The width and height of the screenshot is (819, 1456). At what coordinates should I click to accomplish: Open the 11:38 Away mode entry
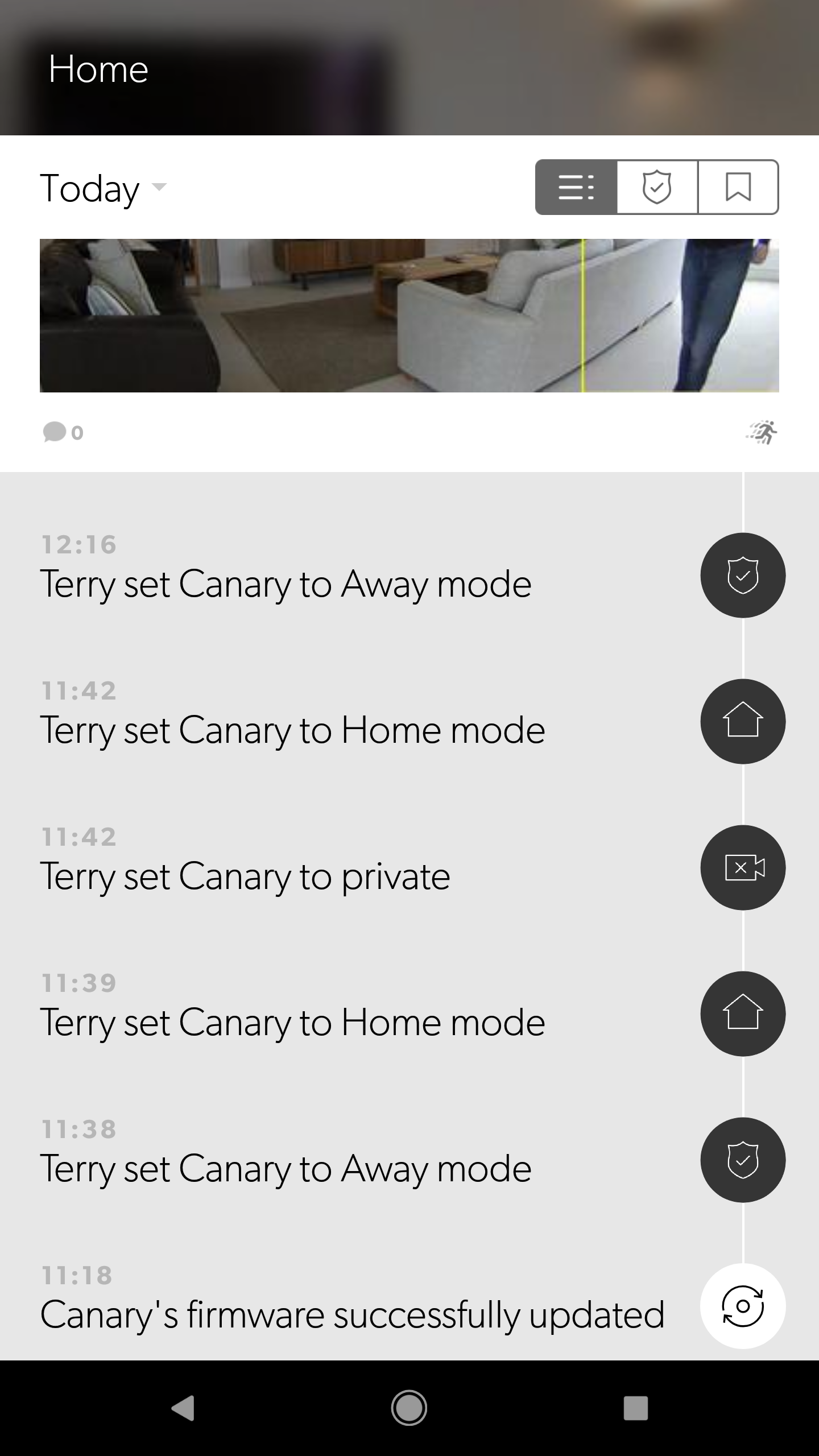pyautogui.click(x=409, y=1160)
